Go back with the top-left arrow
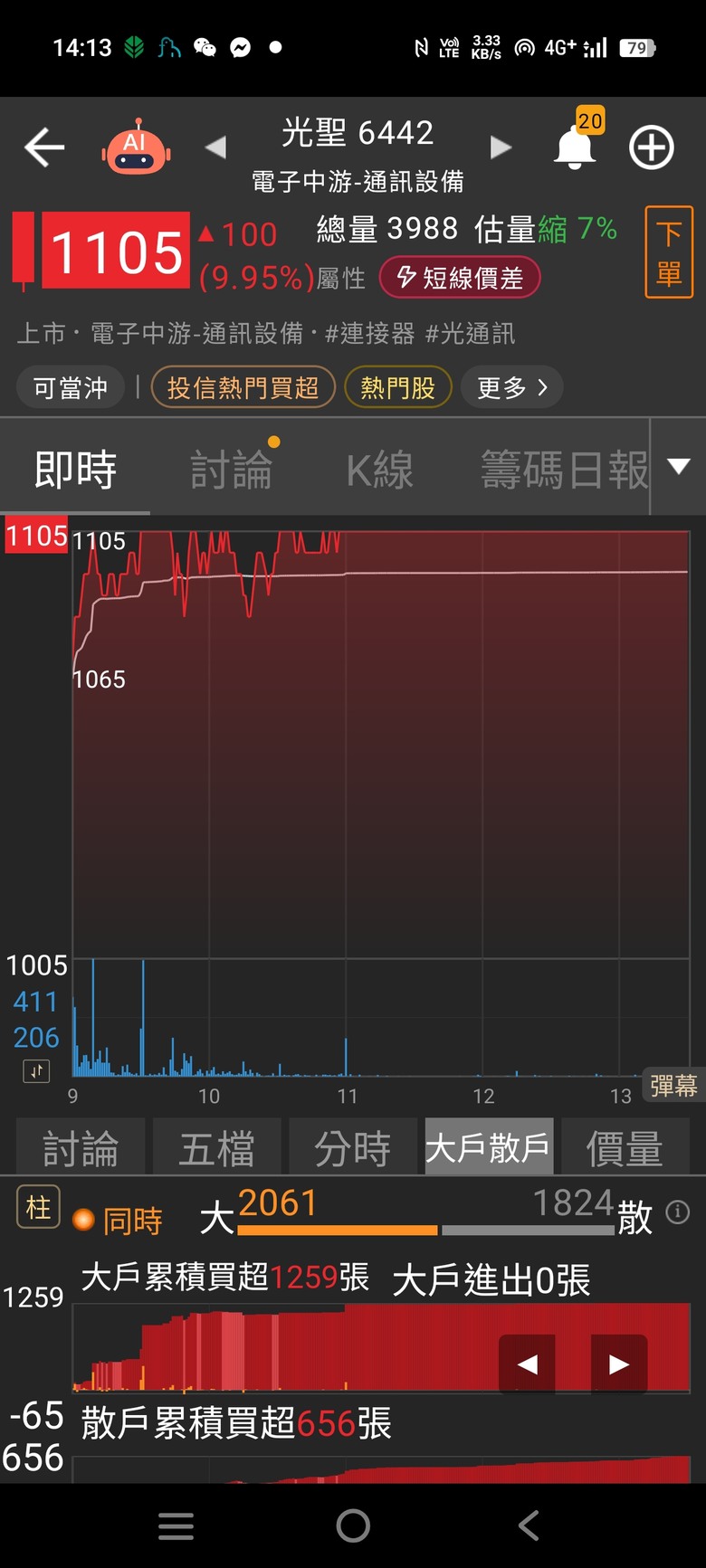Screen dimensions: 706x1568 click(x=44, y=147)
